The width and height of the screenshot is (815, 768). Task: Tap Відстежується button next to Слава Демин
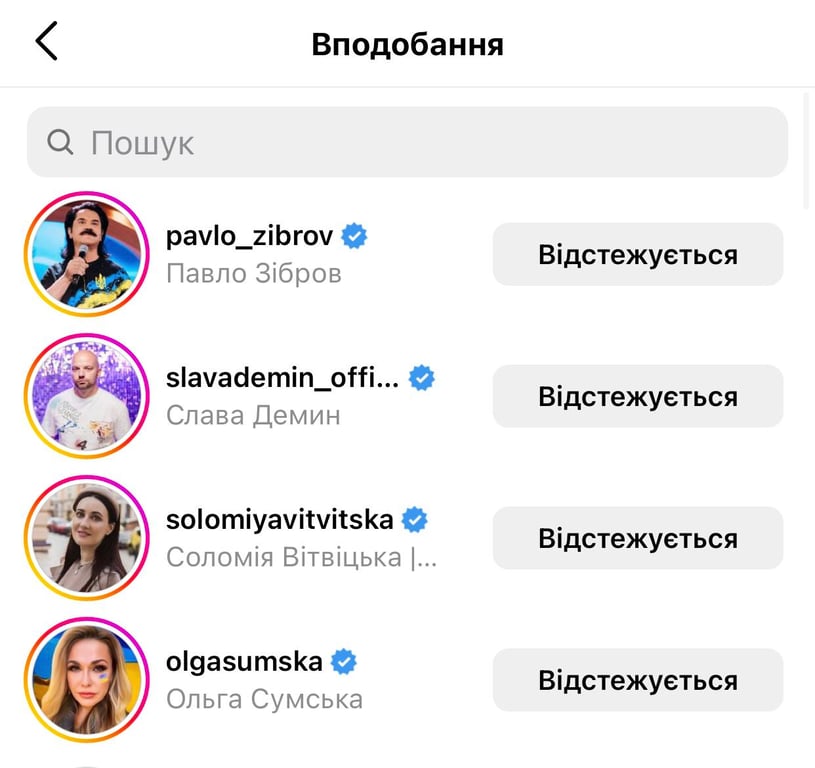click(x=638, y=396)
